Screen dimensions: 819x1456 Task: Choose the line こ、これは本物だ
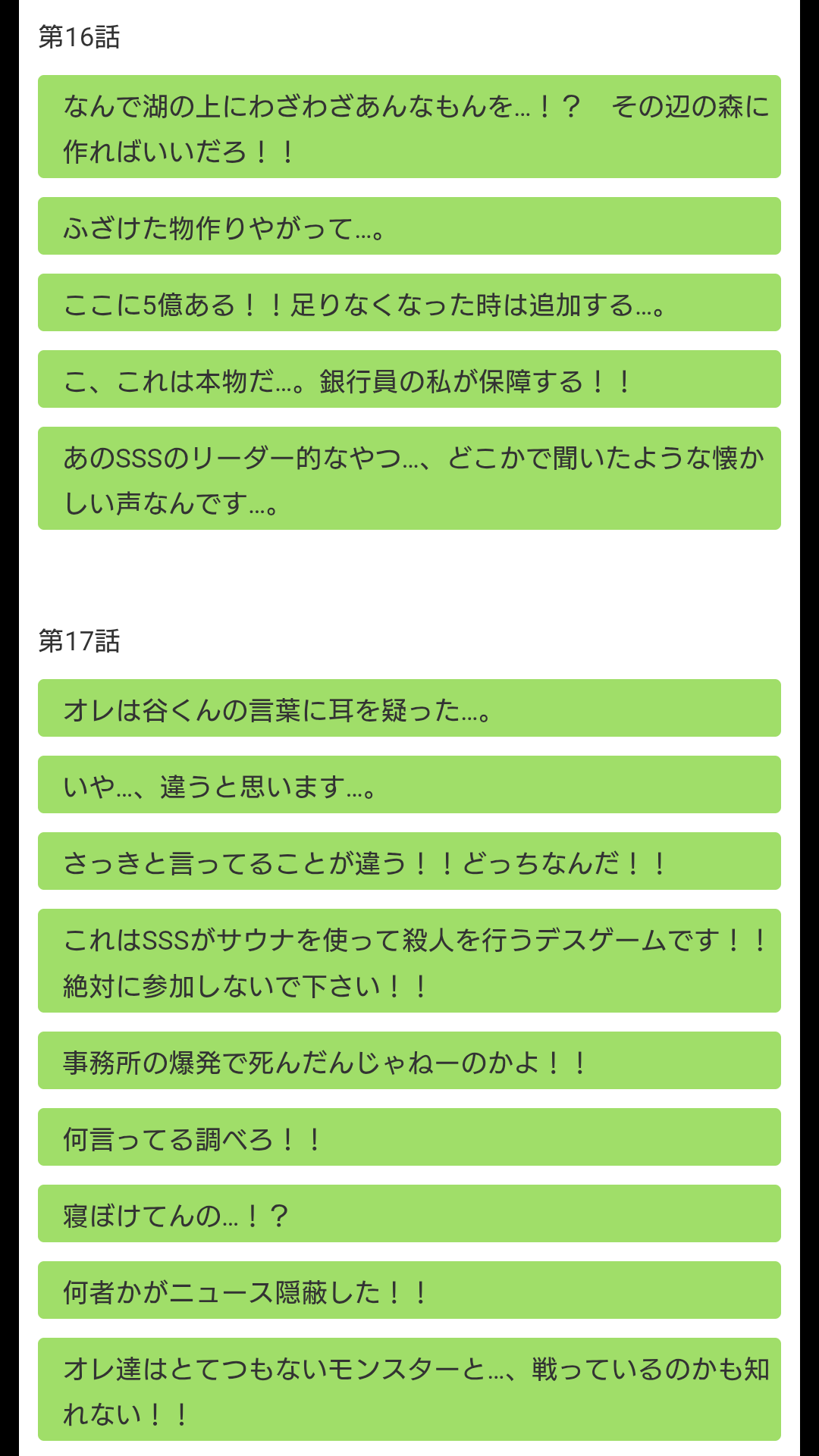tap(409, 379)
